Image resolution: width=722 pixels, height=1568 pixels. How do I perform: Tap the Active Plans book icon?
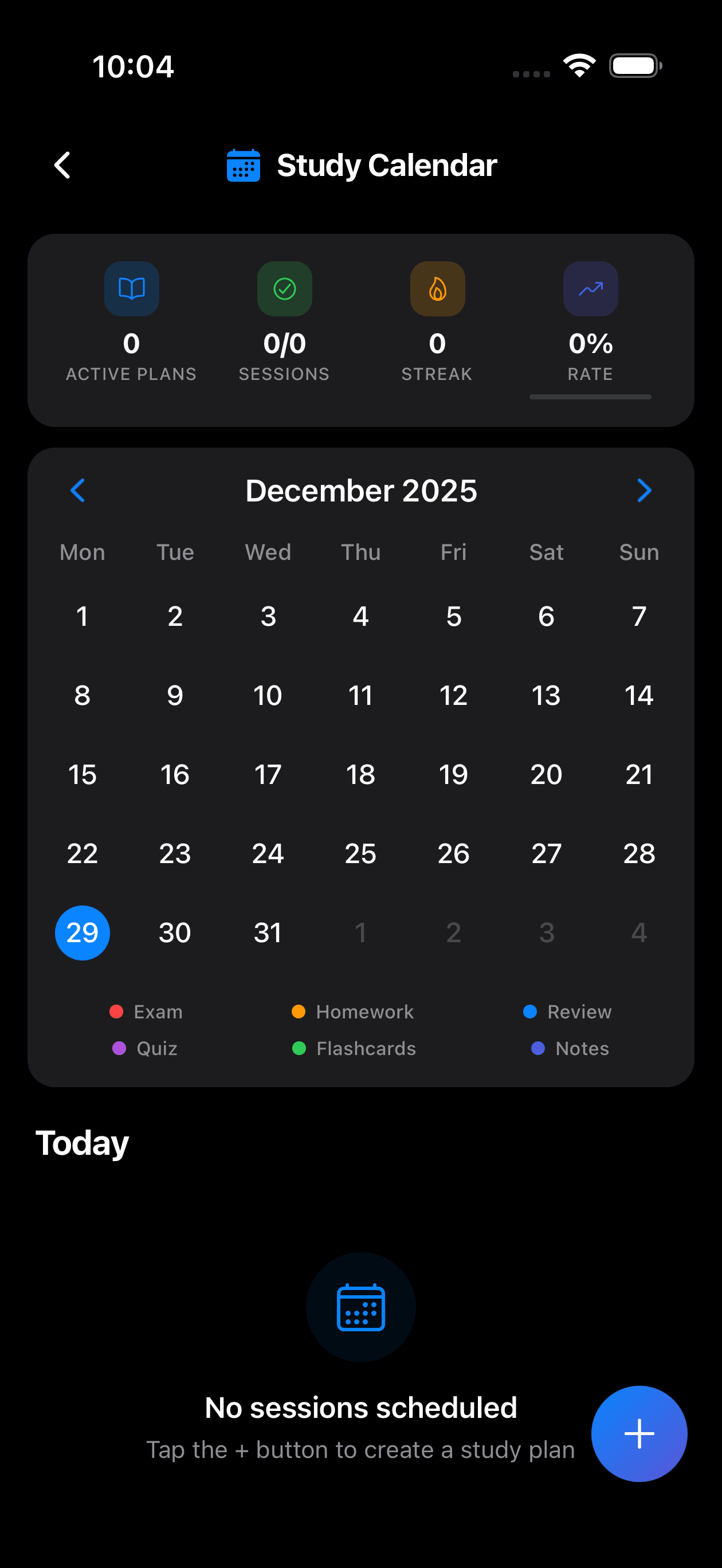point(131,288)
